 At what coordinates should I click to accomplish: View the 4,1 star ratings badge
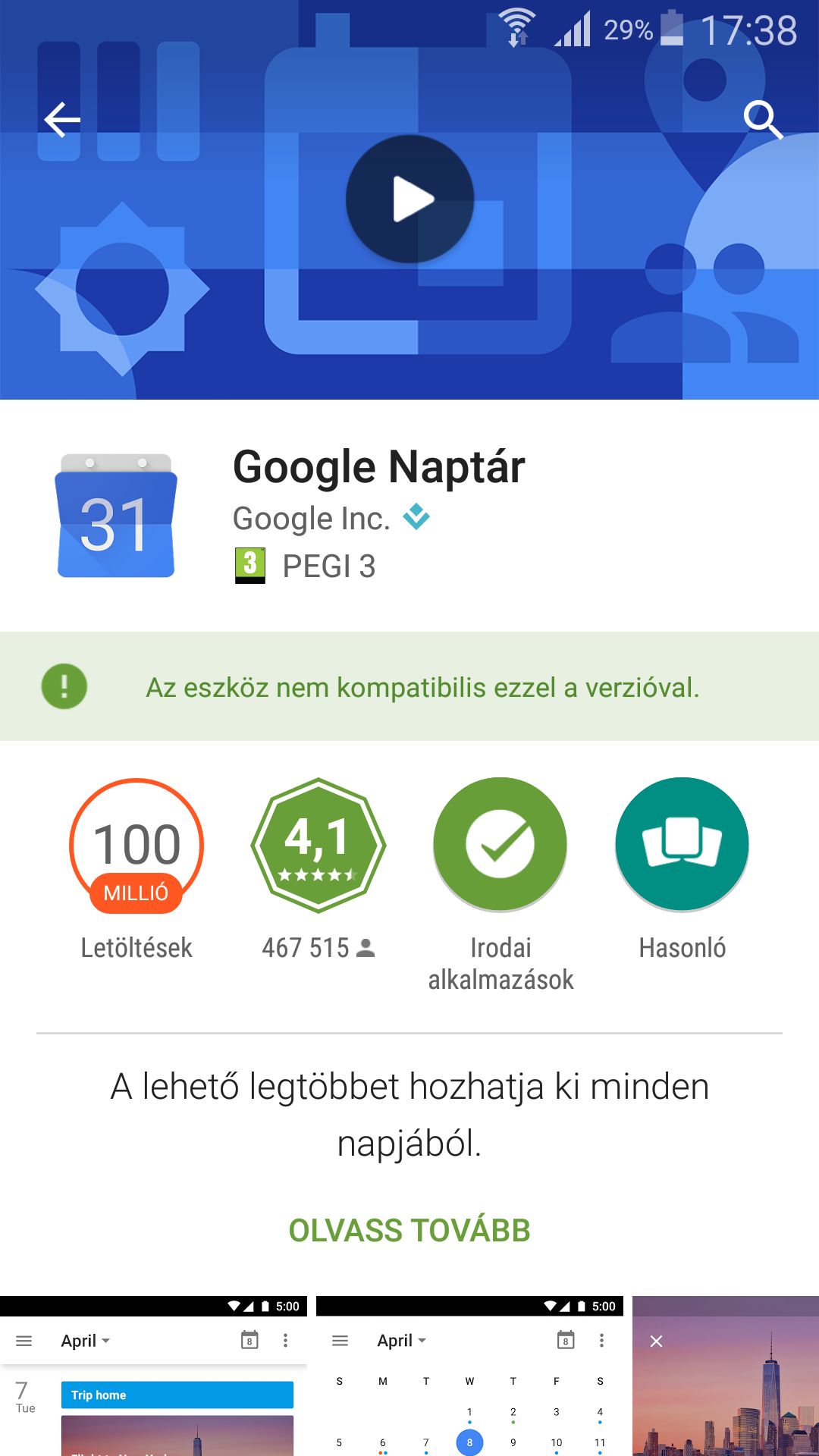coord(318,845)
